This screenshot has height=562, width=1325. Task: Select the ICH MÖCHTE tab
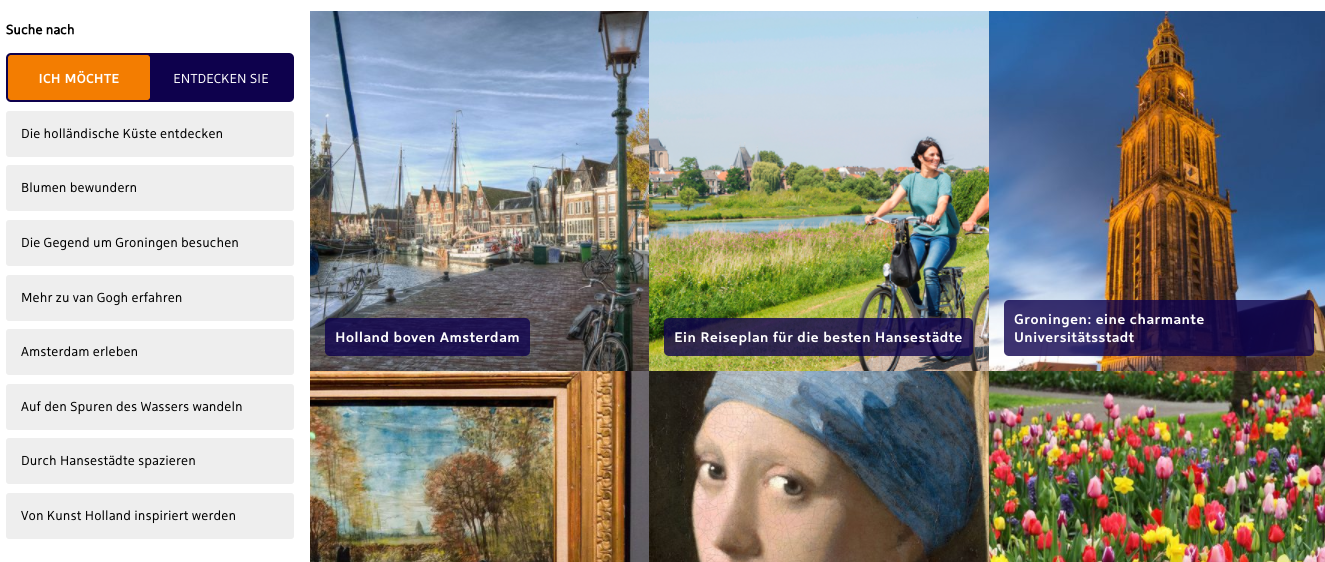coord(79,78)
